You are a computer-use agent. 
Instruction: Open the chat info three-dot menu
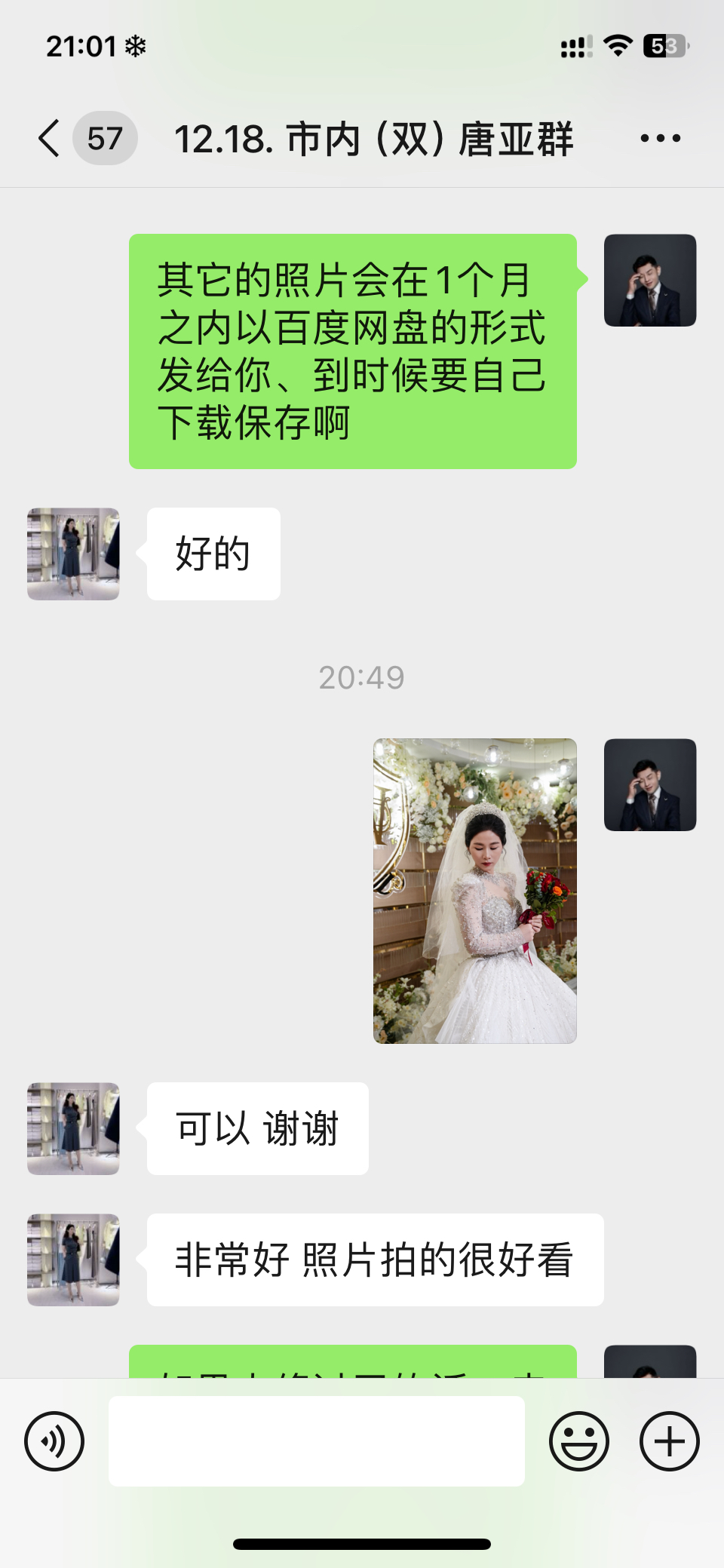click(x=661, y=138)
